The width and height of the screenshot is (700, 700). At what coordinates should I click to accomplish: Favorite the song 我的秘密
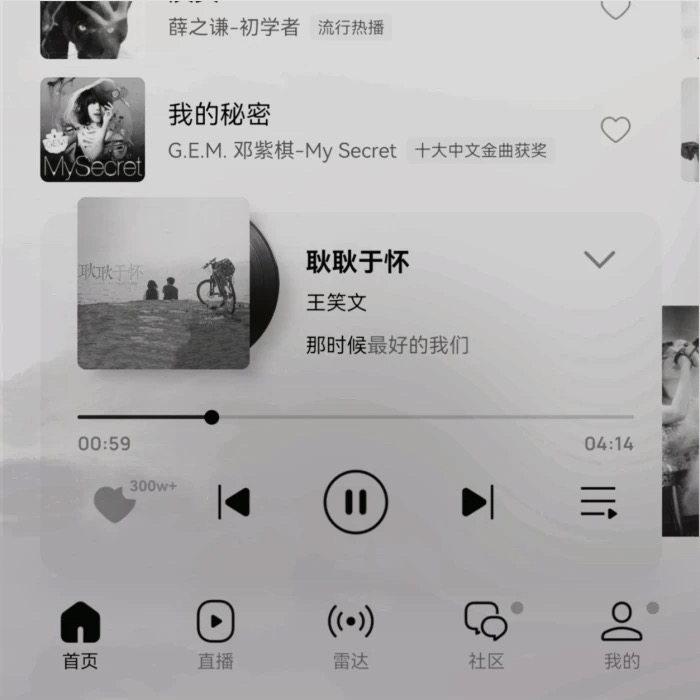pos(615,130)
